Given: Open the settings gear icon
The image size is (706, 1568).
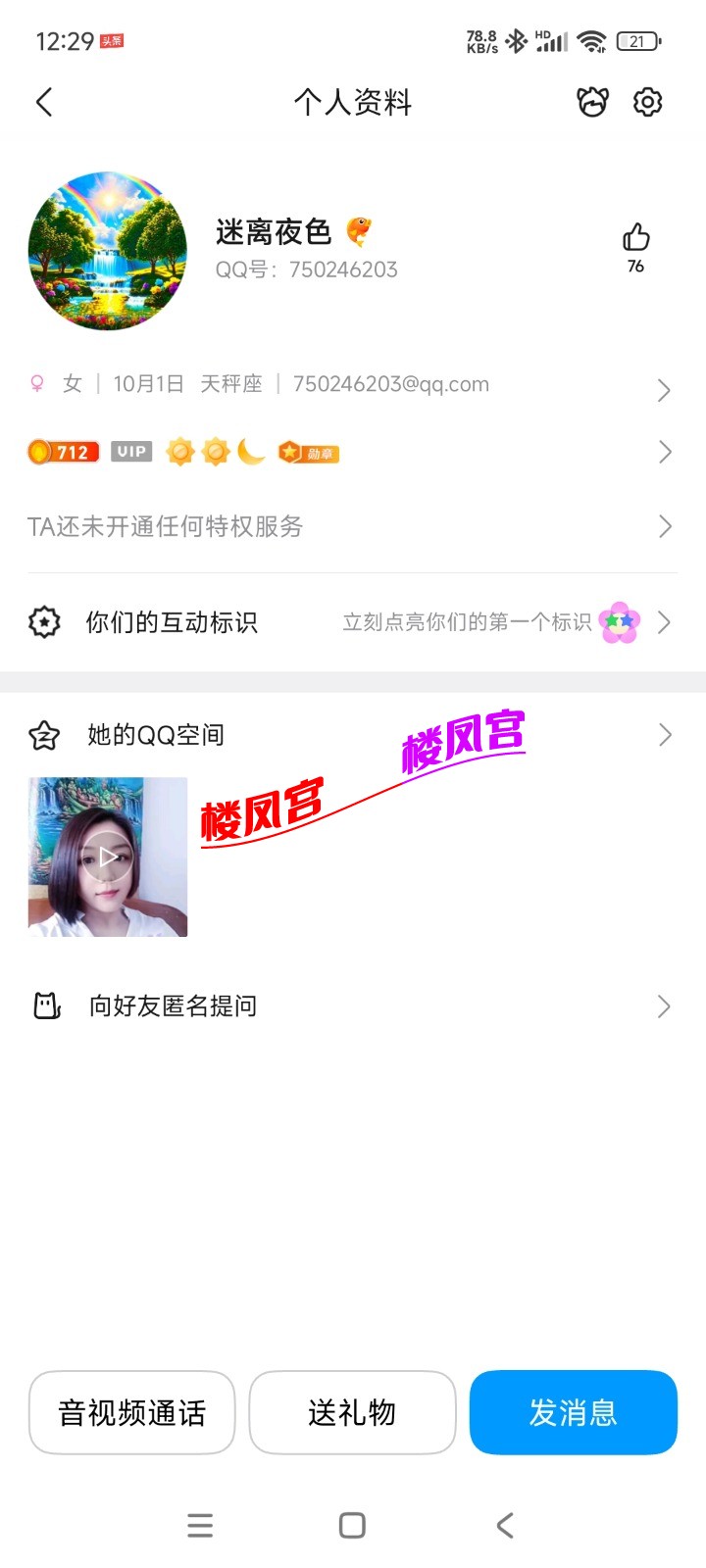Looking at the screenshot, I should click(x=647, y=102).
